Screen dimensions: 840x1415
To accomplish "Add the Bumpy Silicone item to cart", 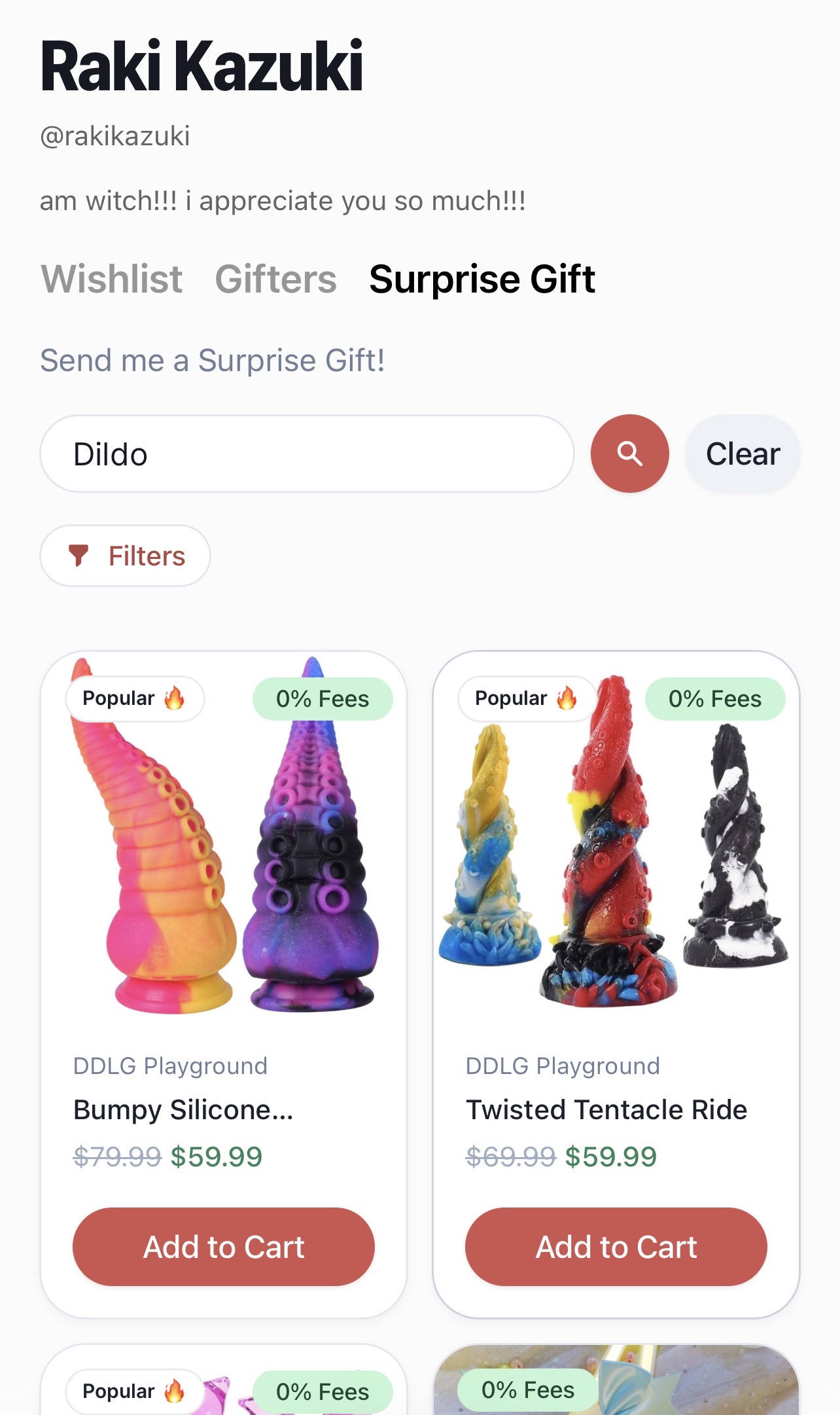I will [x=224, y=1247].
